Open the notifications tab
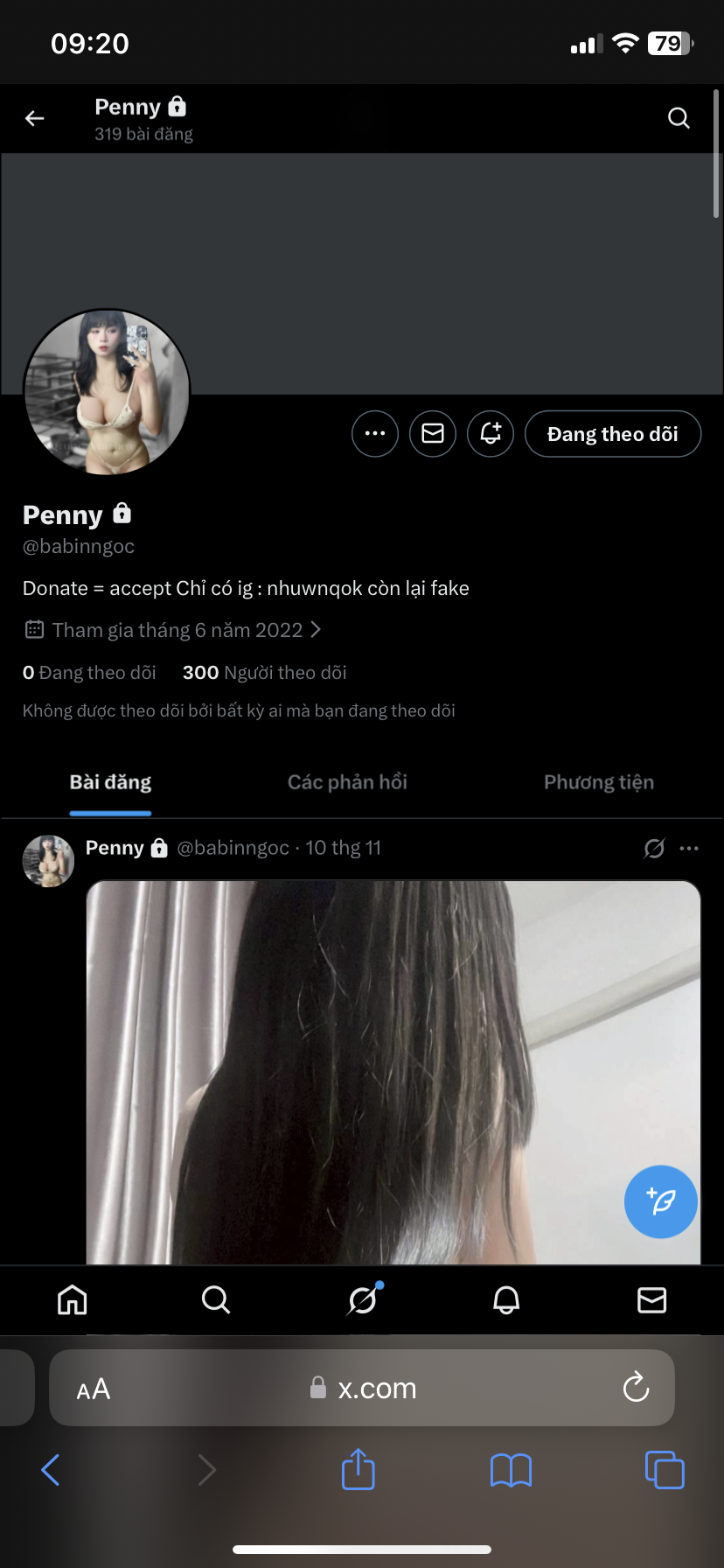Image resolution: width=724 pixels, height=1568 pixels. tap(506, 1300)
